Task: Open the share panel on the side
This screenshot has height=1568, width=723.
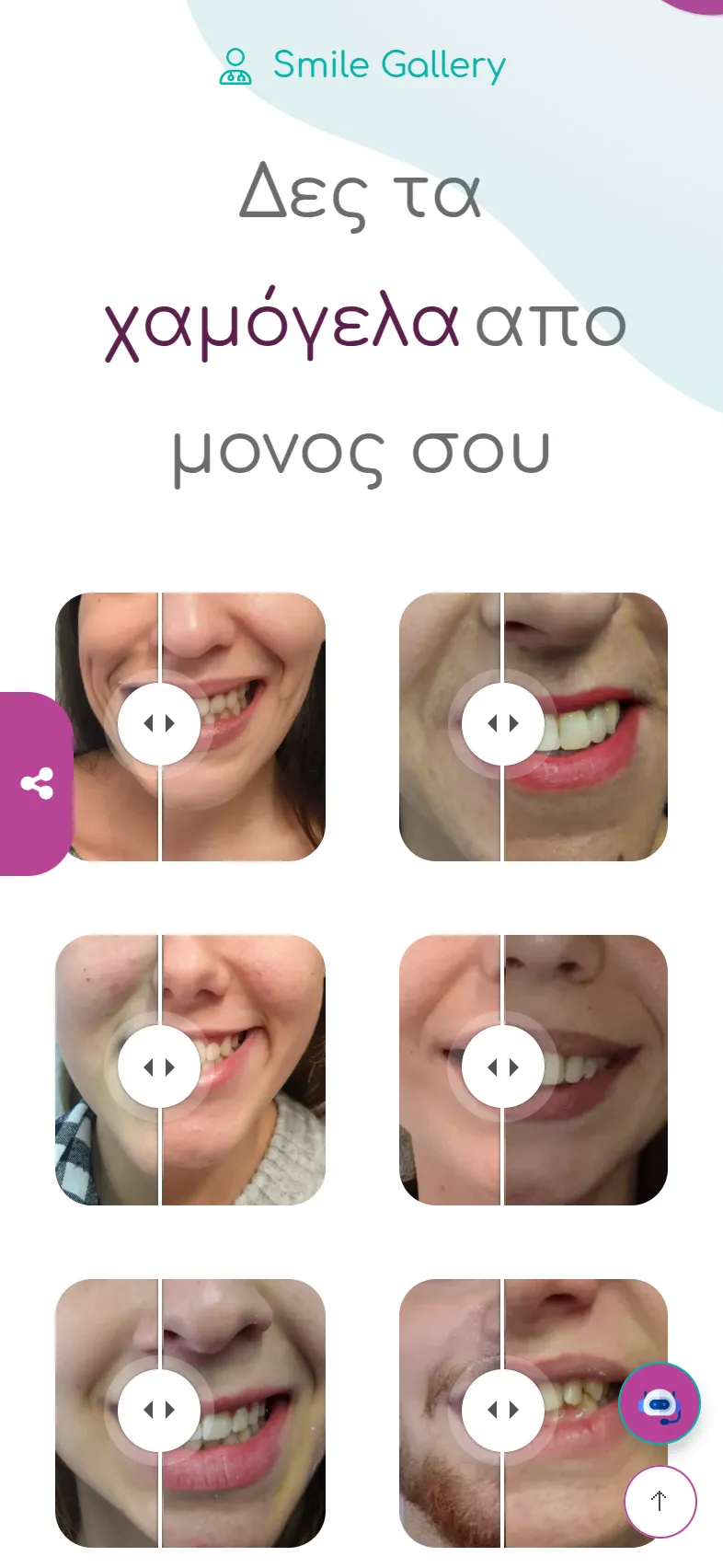Action: pyautogui.click(x=37, y=784)
